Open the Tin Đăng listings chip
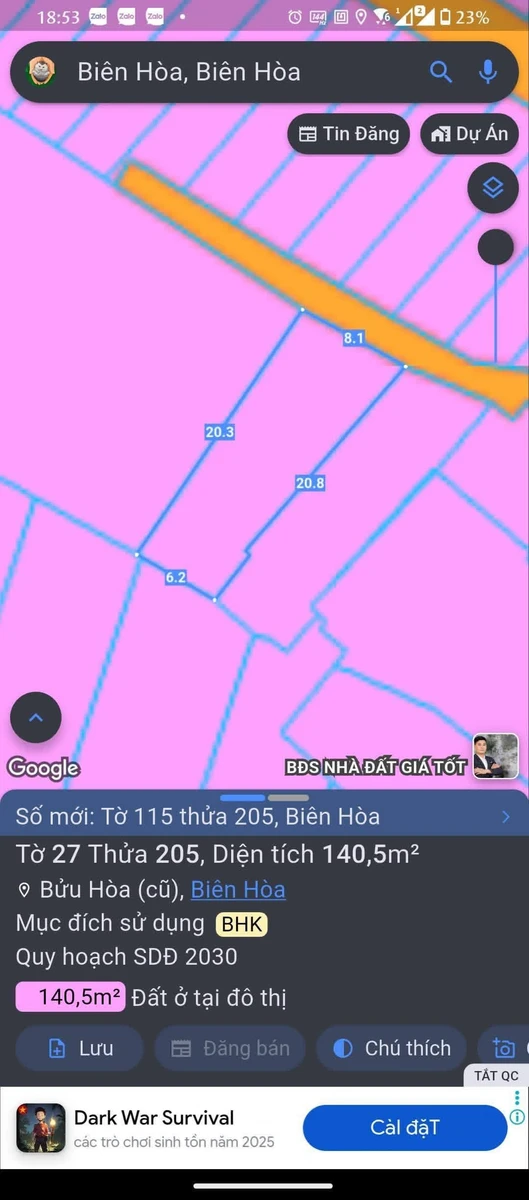Screen dimensions: 529x1200 (x=349, y=134)
